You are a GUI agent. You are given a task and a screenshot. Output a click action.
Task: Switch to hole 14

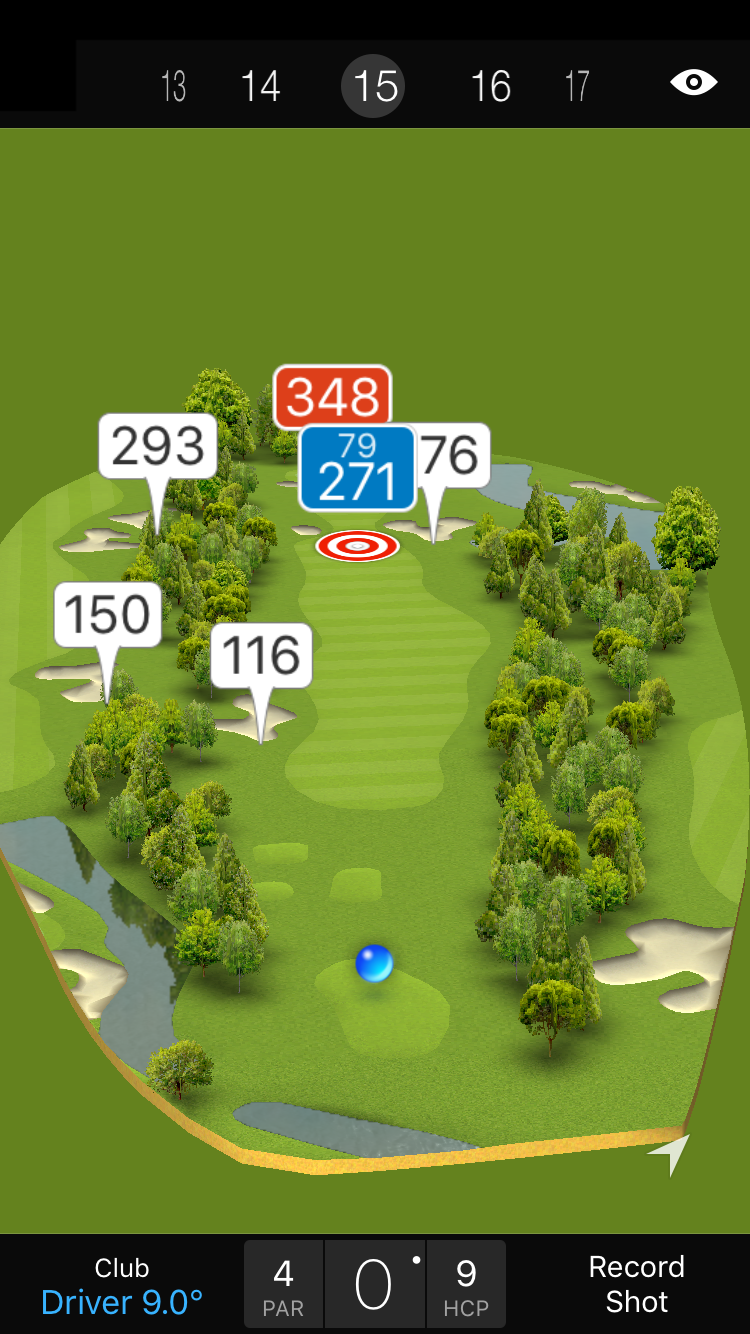click(x=260, y=87)
